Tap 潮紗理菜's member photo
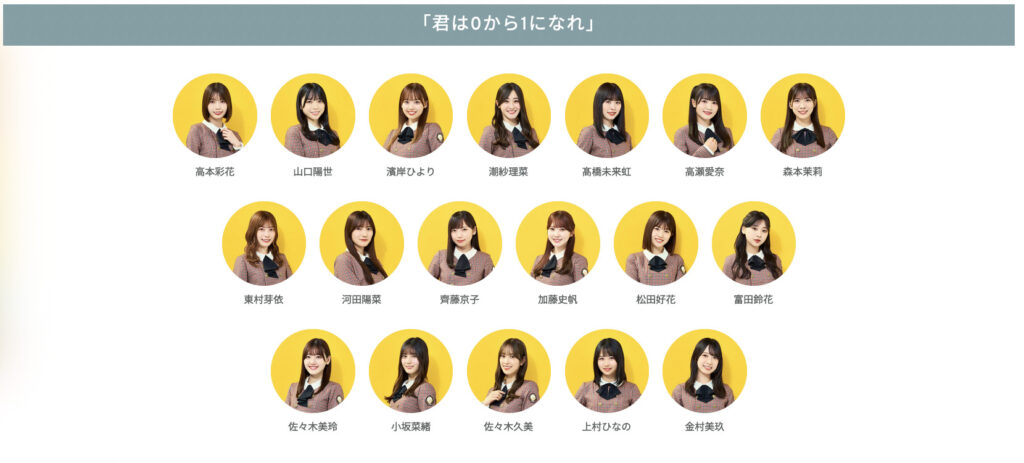 509,116
